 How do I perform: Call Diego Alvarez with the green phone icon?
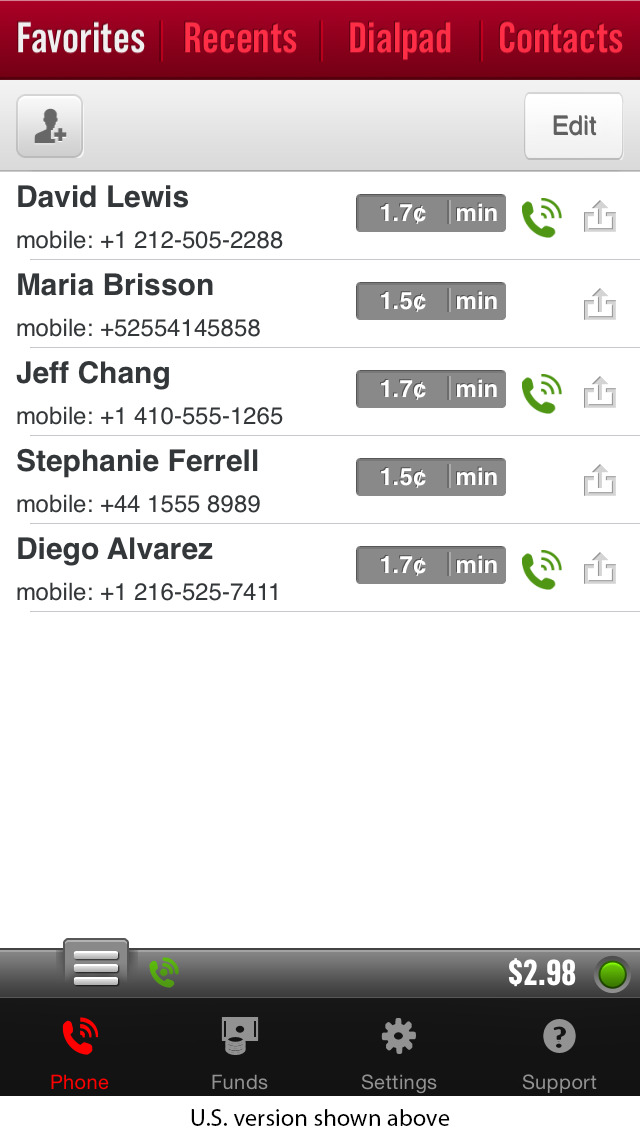pyautogui.click(x=542, y=568)
